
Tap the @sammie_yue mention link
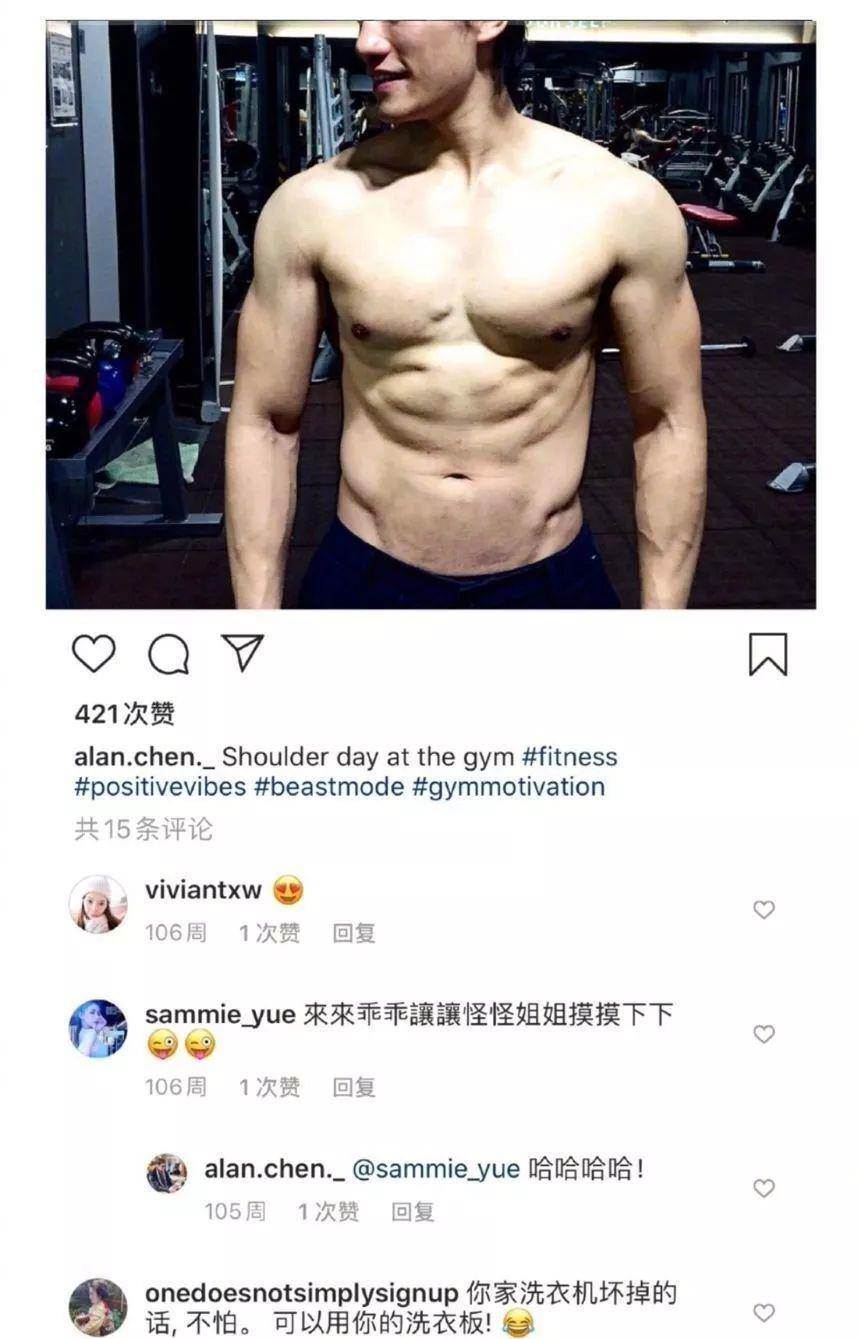(436, 1169)
